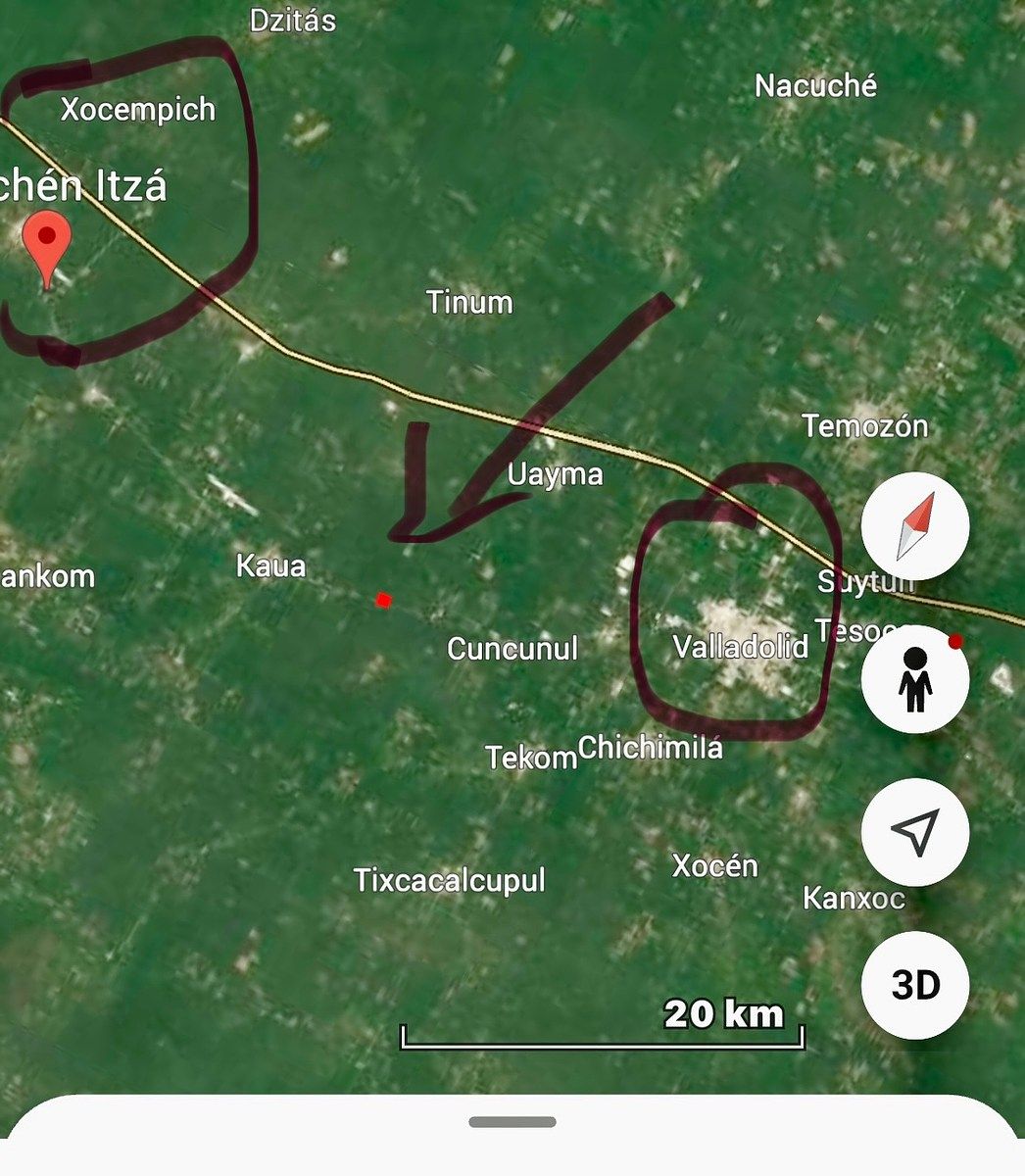Tap the compass to reset north
Viewport: 1025px width, 1176px height.
(915, 526)
